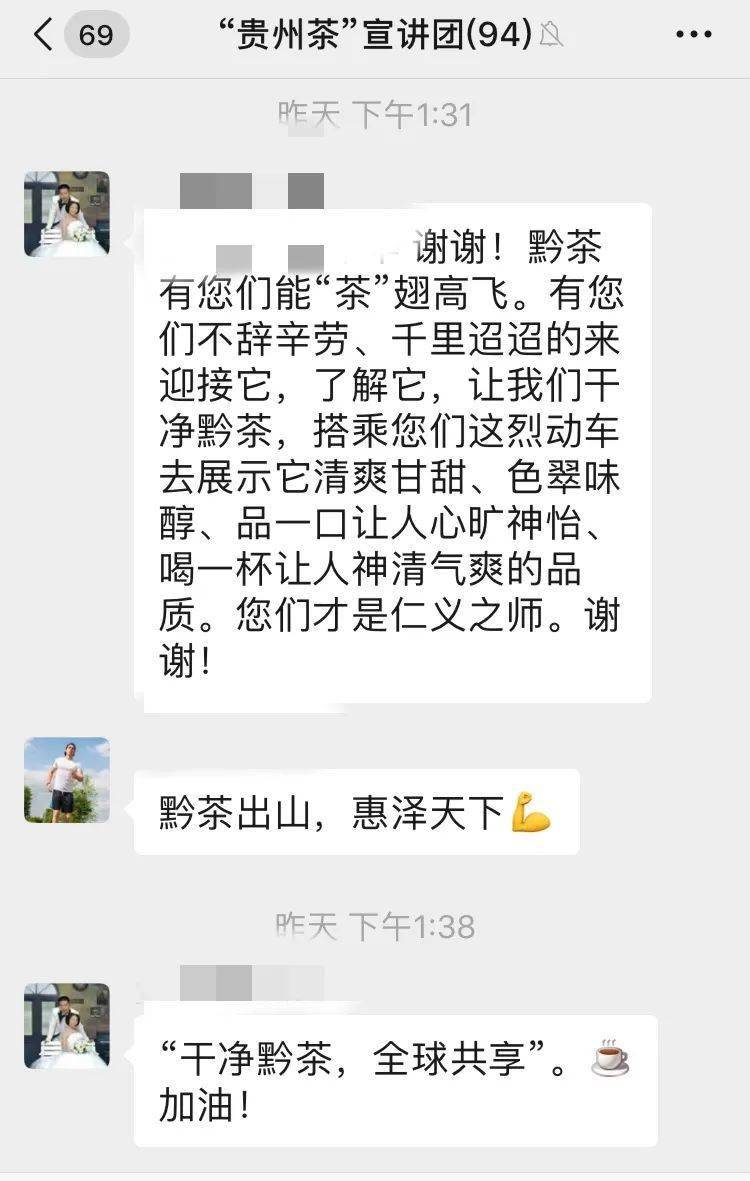Go back to the chat list
Screen dimensions: 750x1181
point(44,36)
